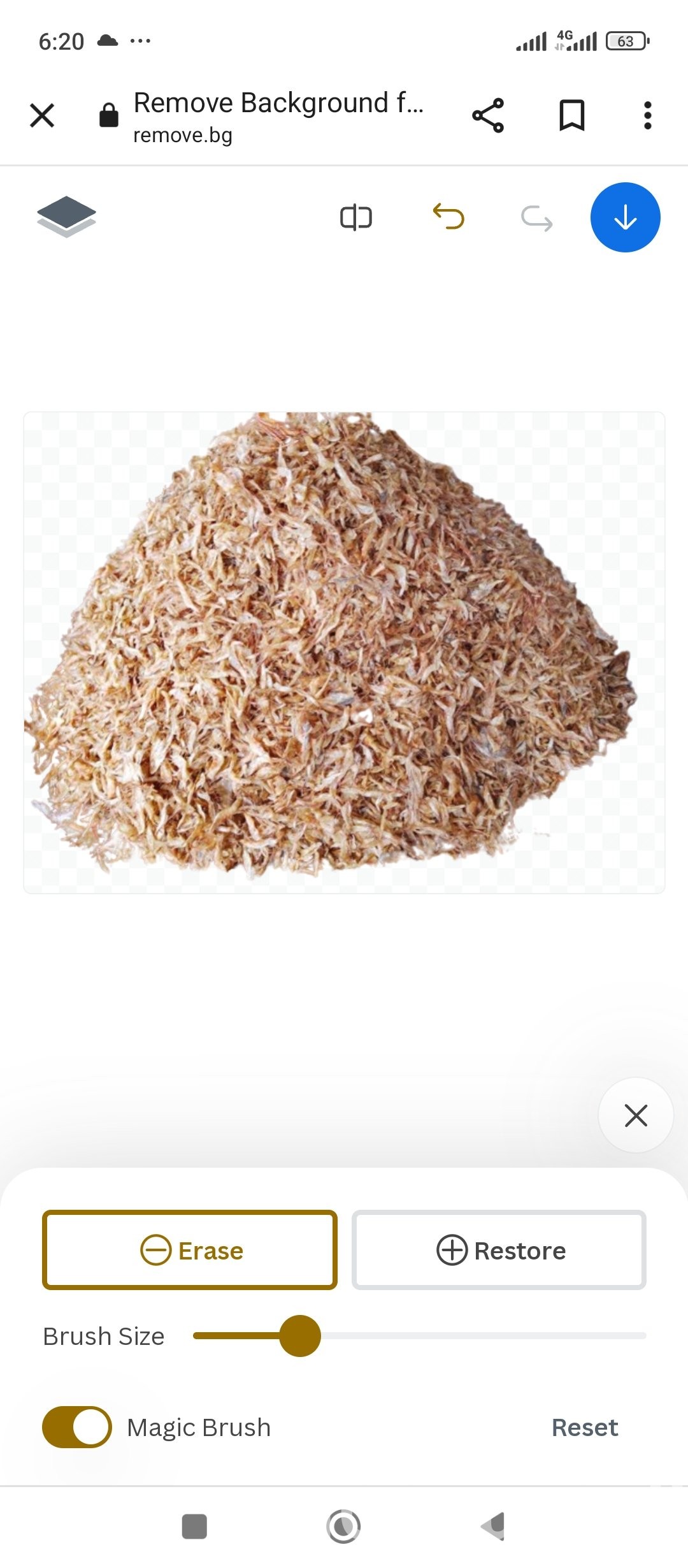Disable the Magic Brush toggle
The height and width of the screenshot is (1568, 688).
click(x=77, y=1427)
